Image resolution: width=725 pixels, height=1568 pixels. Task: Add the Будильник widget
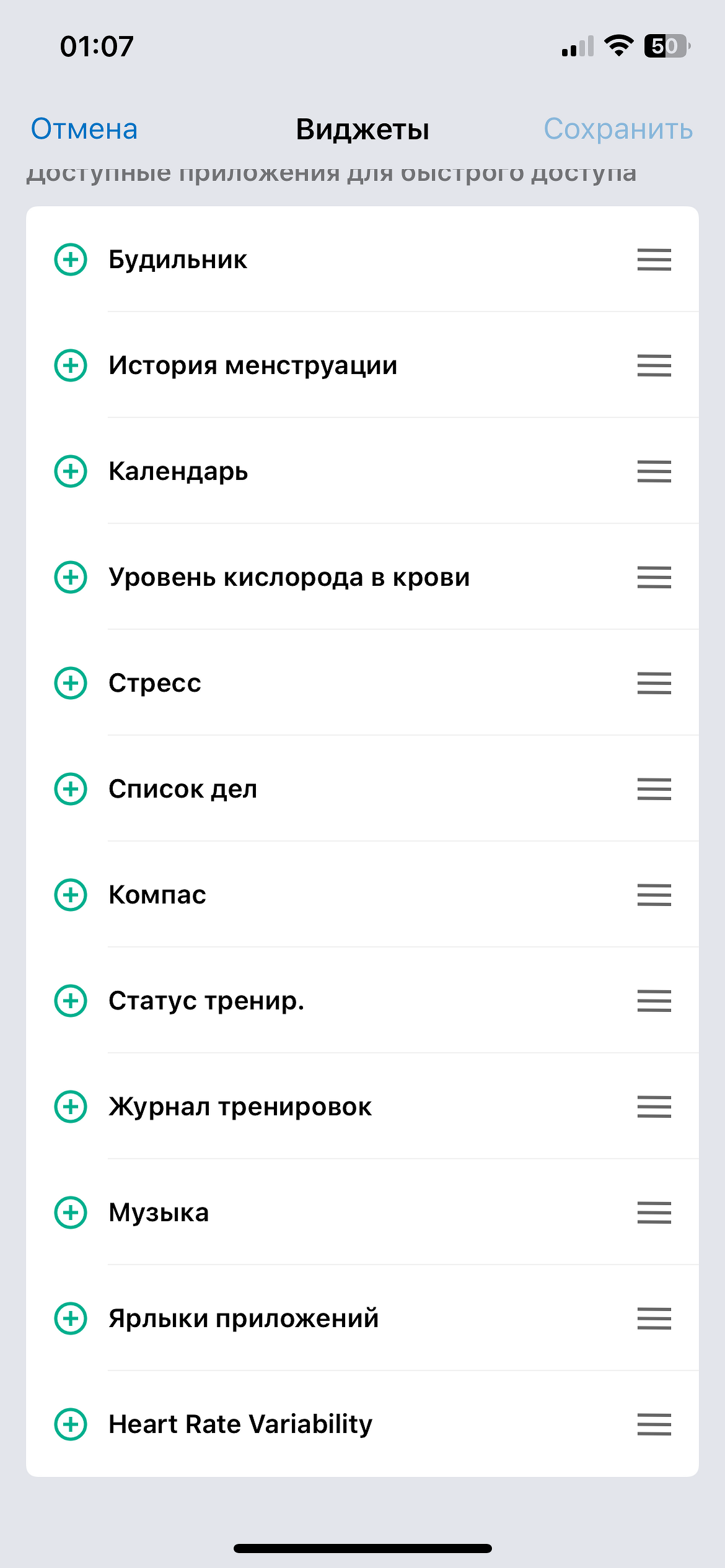71,259
